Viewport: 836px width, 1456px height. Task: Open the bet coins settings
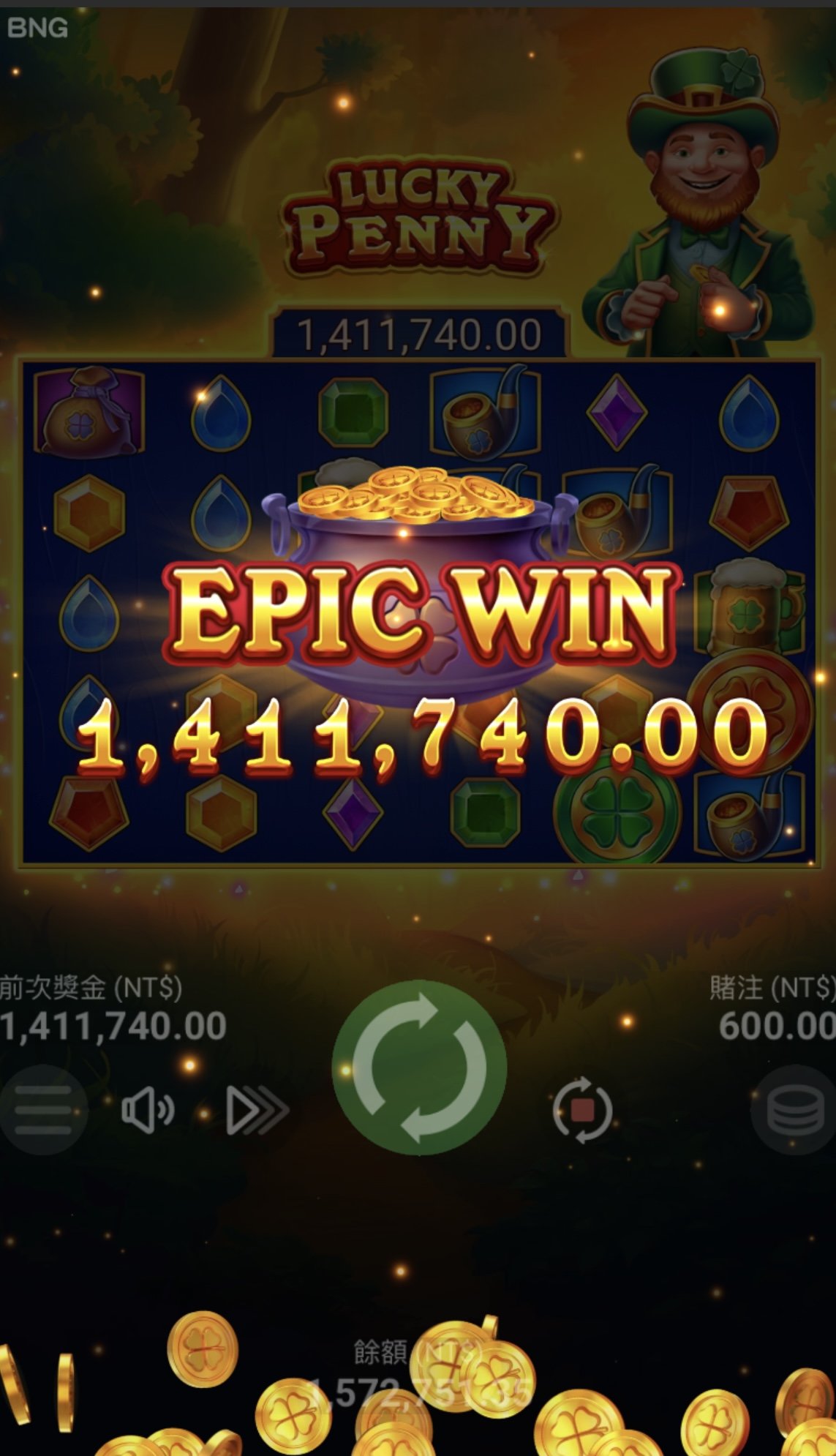(794, 1109)
